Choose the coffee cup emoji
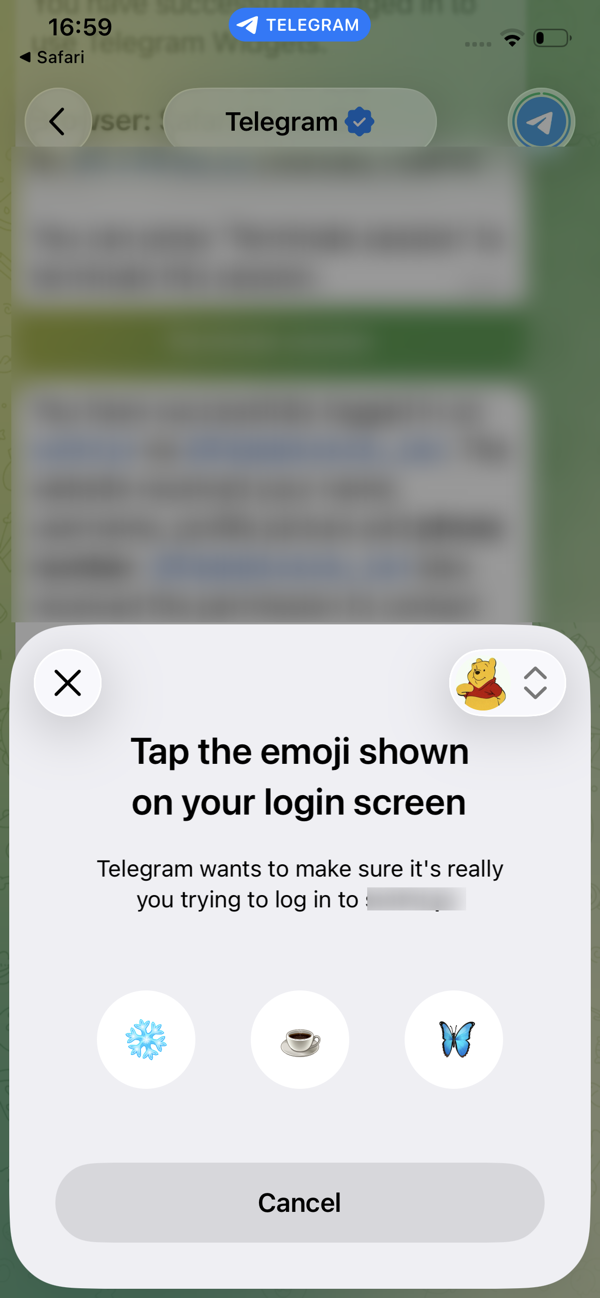Screen dimensions: 600x1298 click(x=300, y=1040)
